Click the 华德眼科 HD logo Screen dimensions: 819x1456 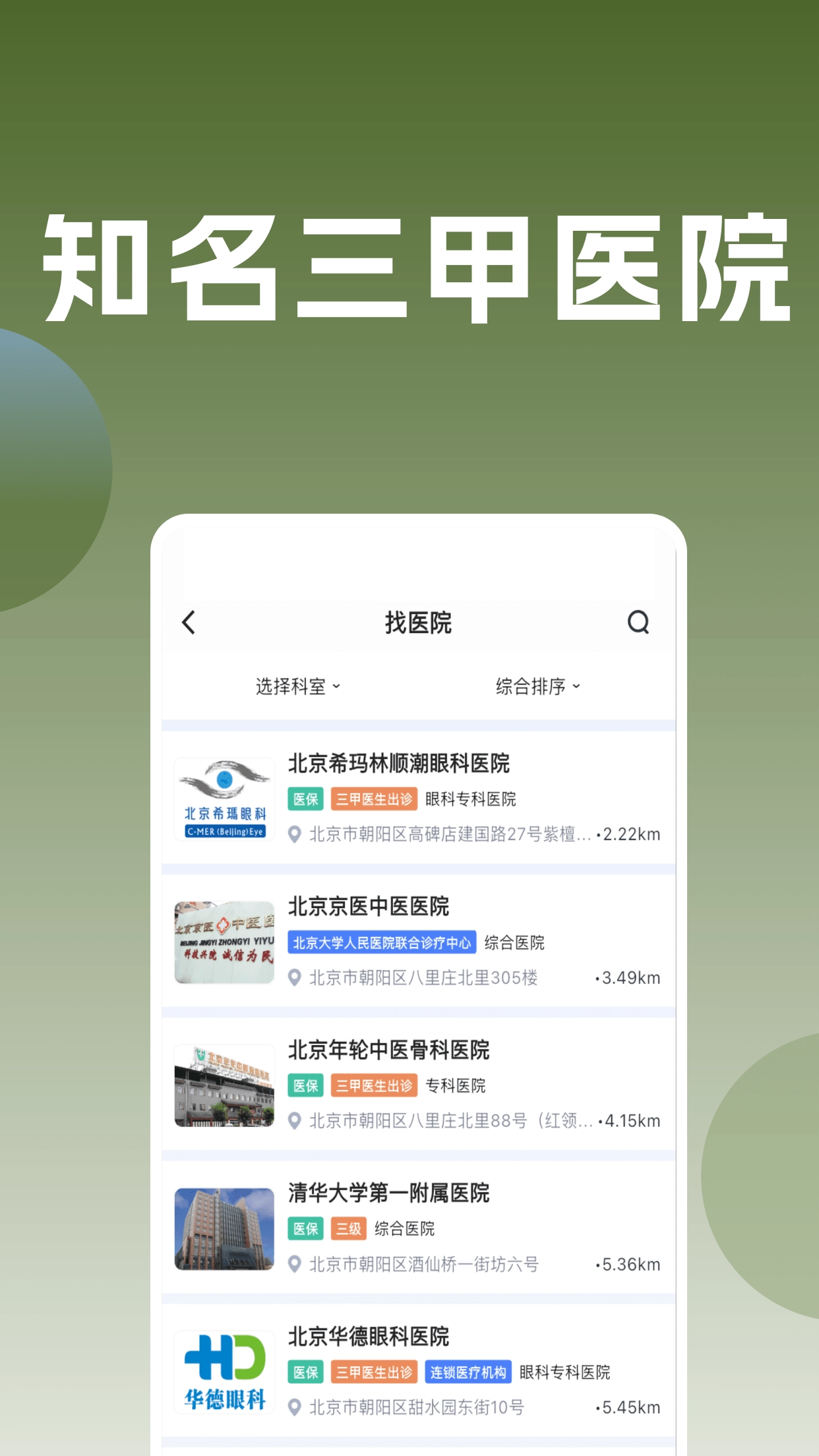pyautogui.click(x=224, y=1371)
